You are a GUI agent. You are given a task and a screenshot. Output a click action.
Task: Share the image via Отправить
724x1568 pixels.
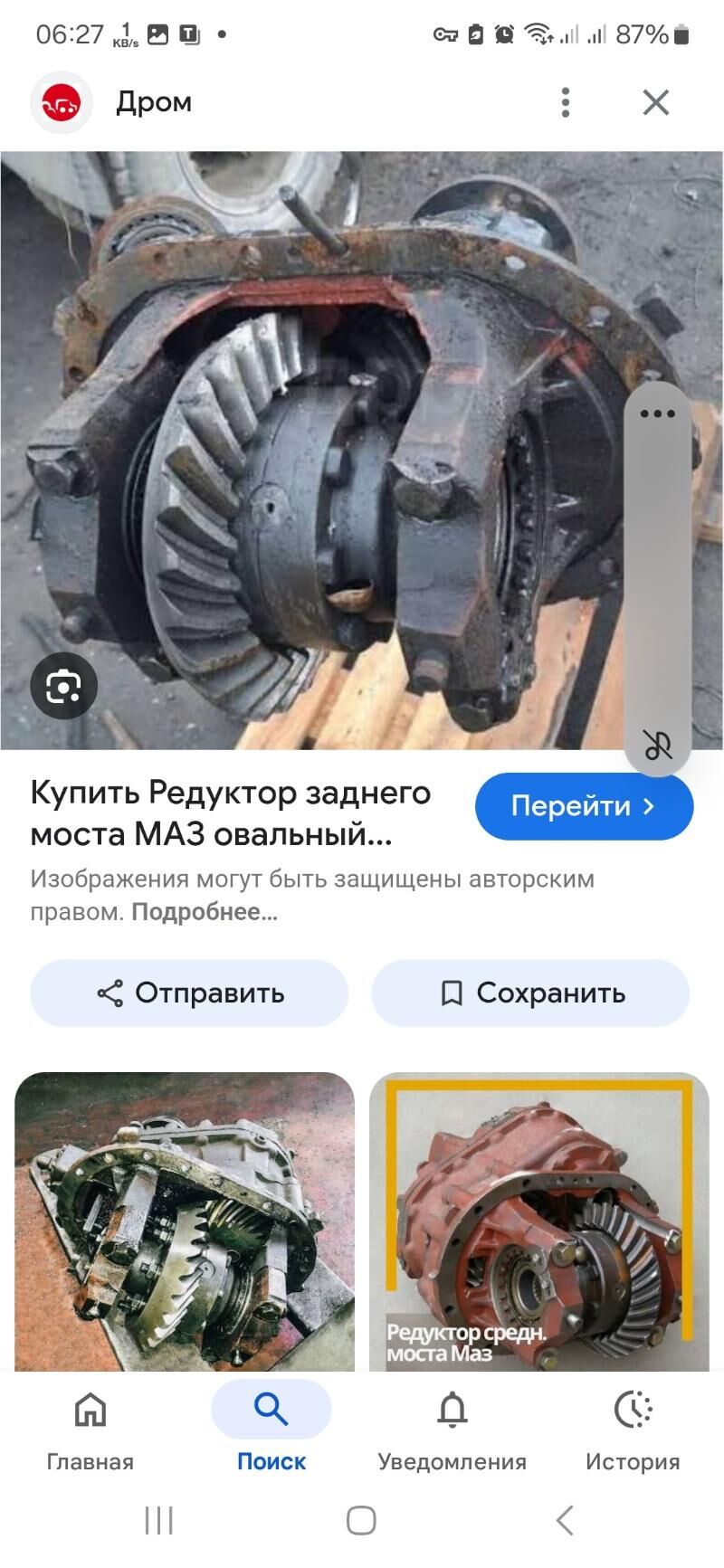189,993
